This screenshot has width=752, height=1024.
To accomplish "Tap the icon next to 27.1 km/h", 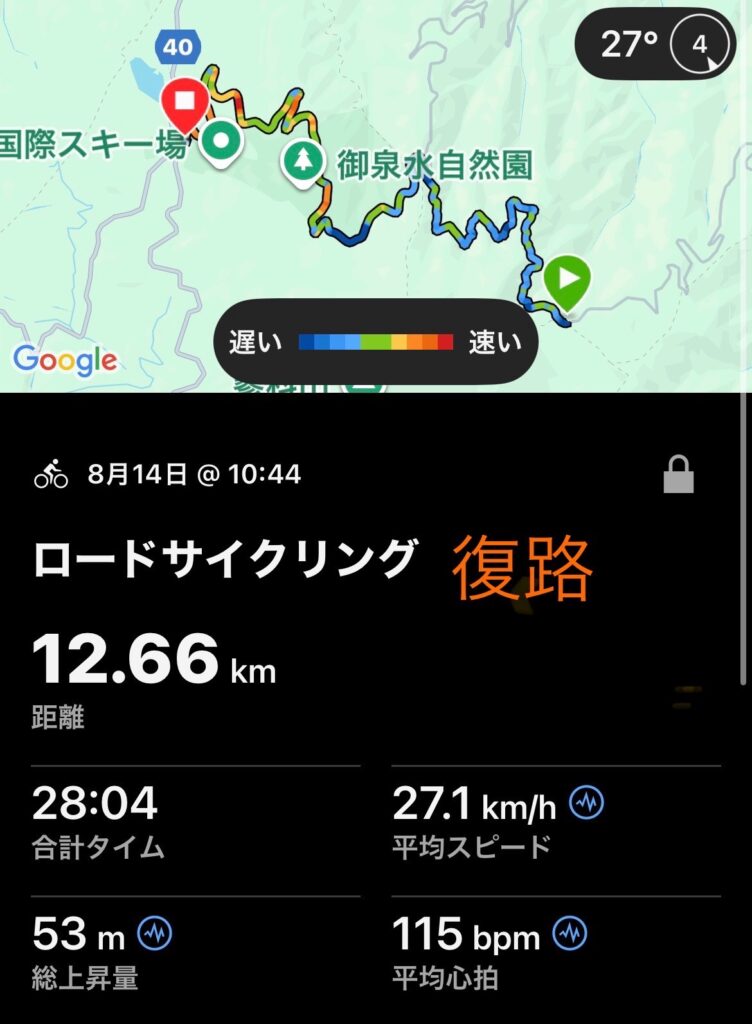I will coord(586,802).
